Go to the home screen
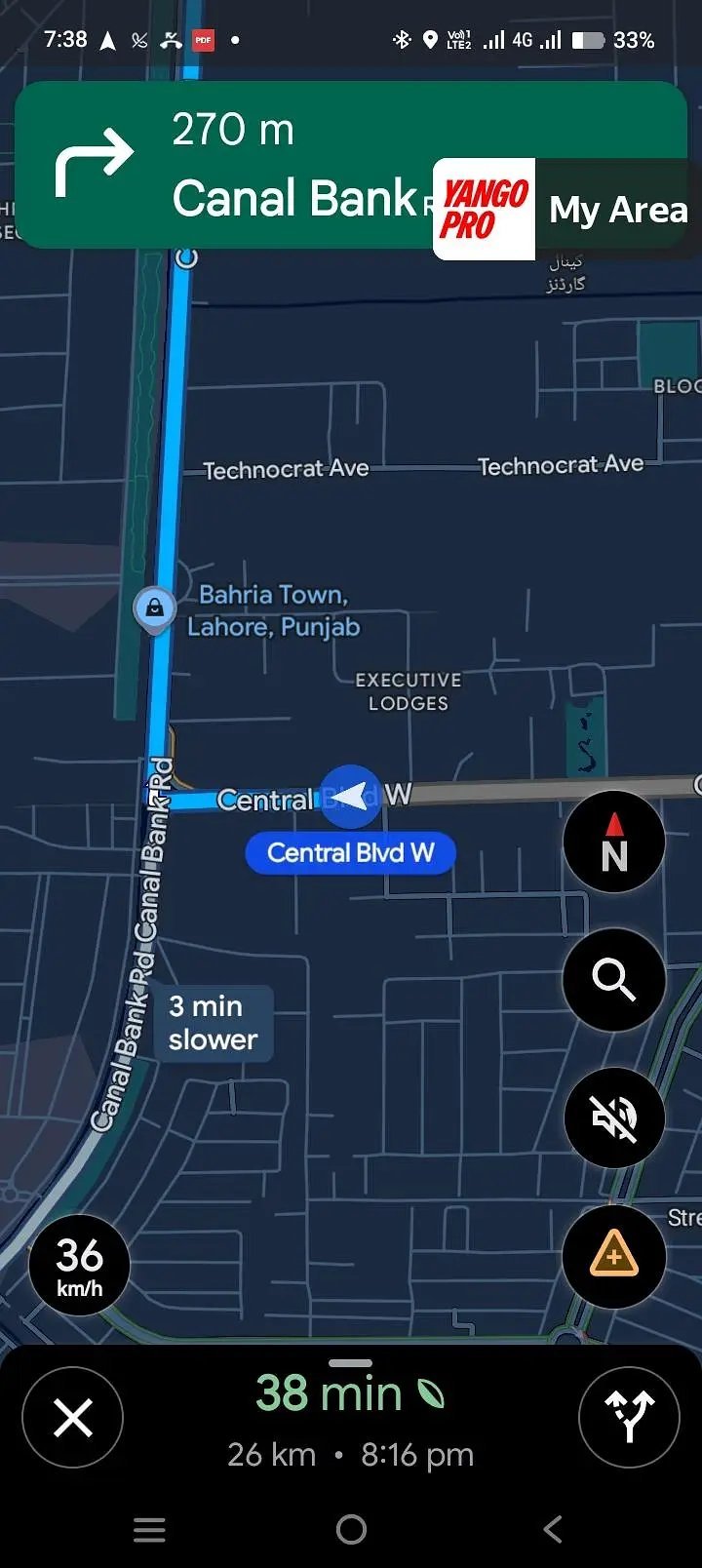This screenshot has width=702, height=1568. [x=351, y=1529]
